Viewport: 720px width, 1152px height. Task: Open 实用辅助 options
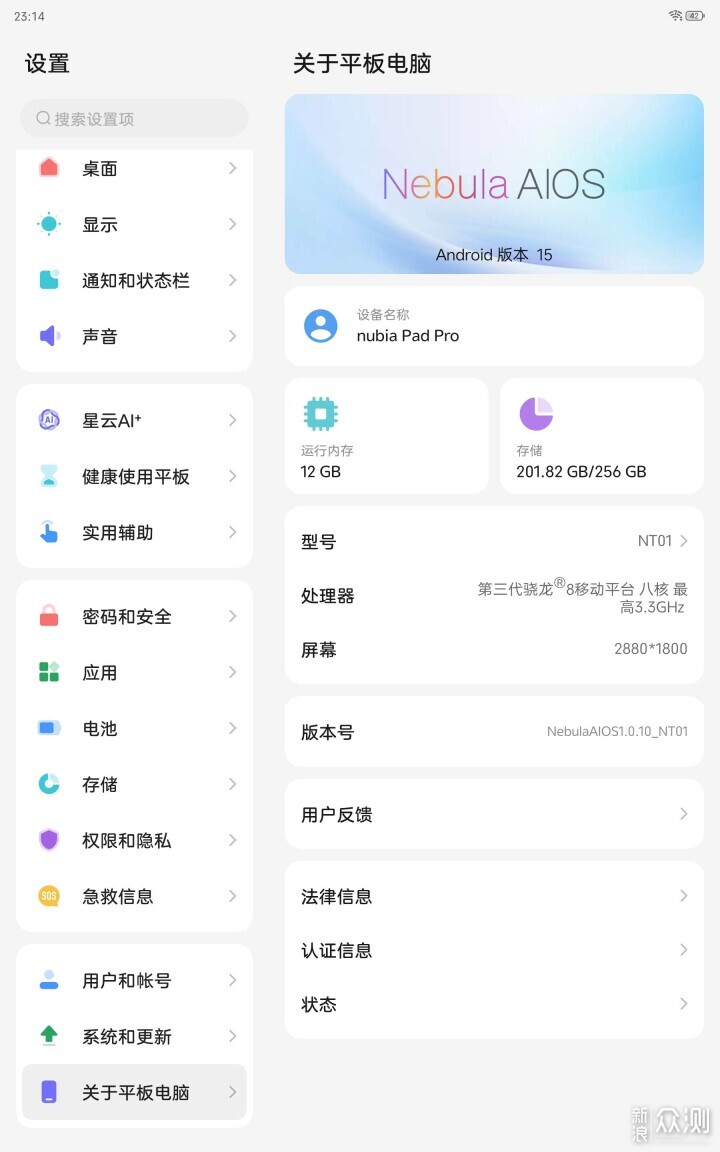coord(134,533)
